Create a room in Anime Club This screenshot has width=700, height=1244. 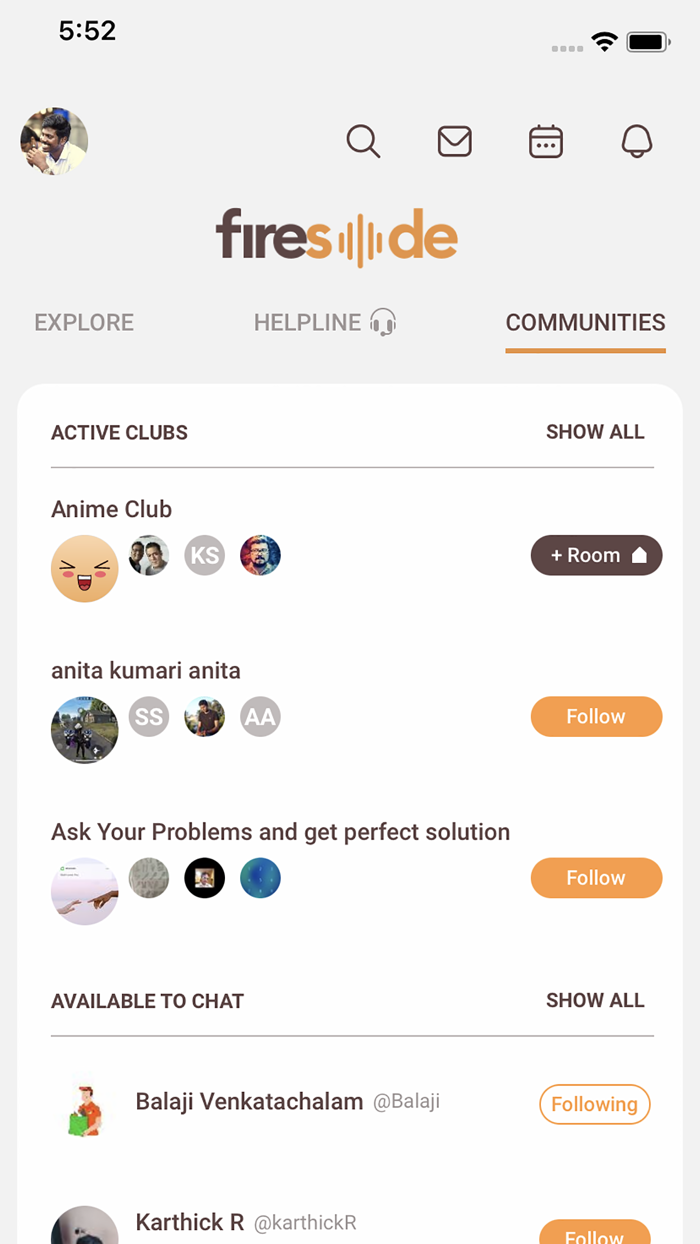pos(596,555)
